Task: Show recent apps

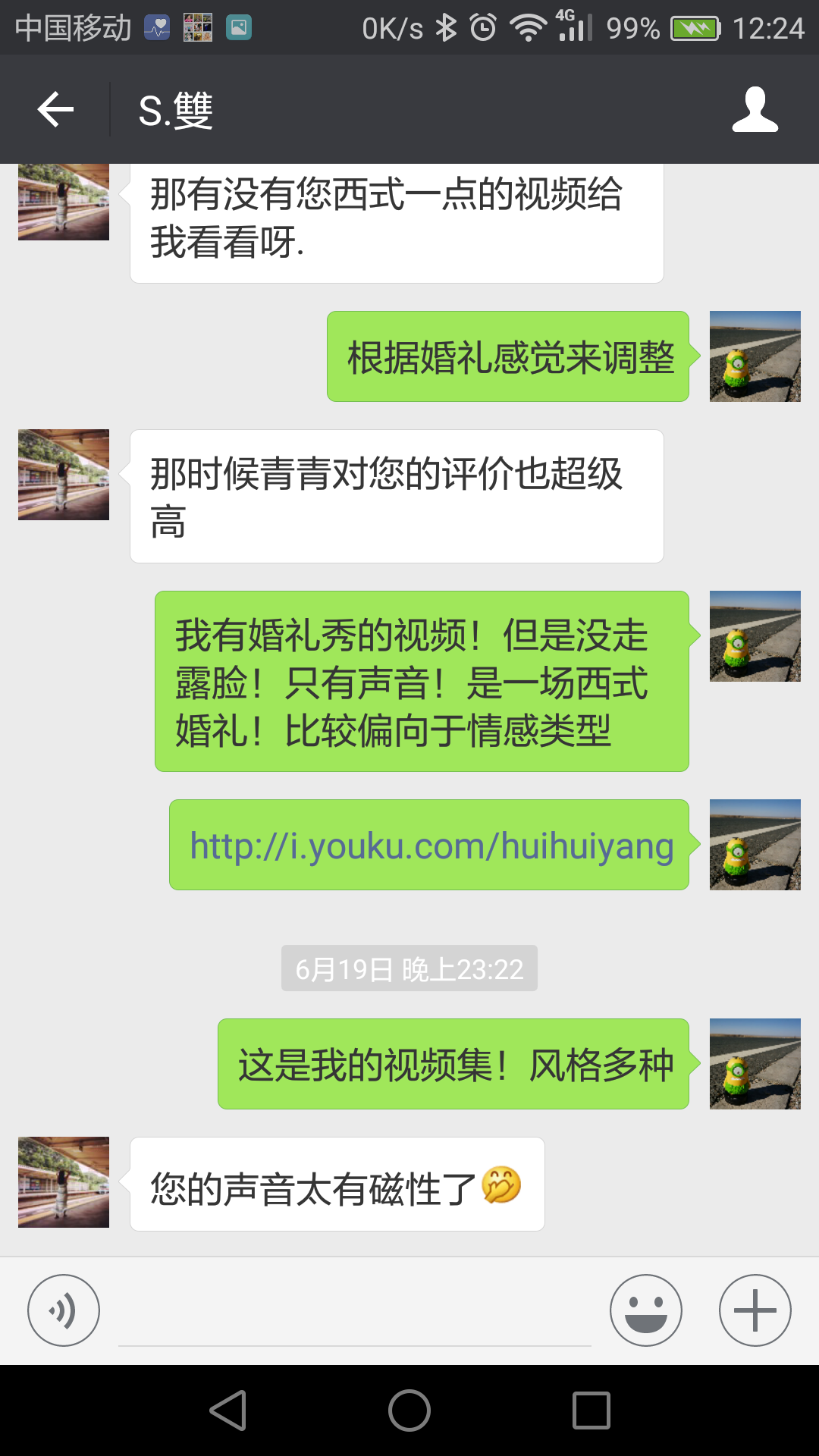Action: [x=591, y=1410]
